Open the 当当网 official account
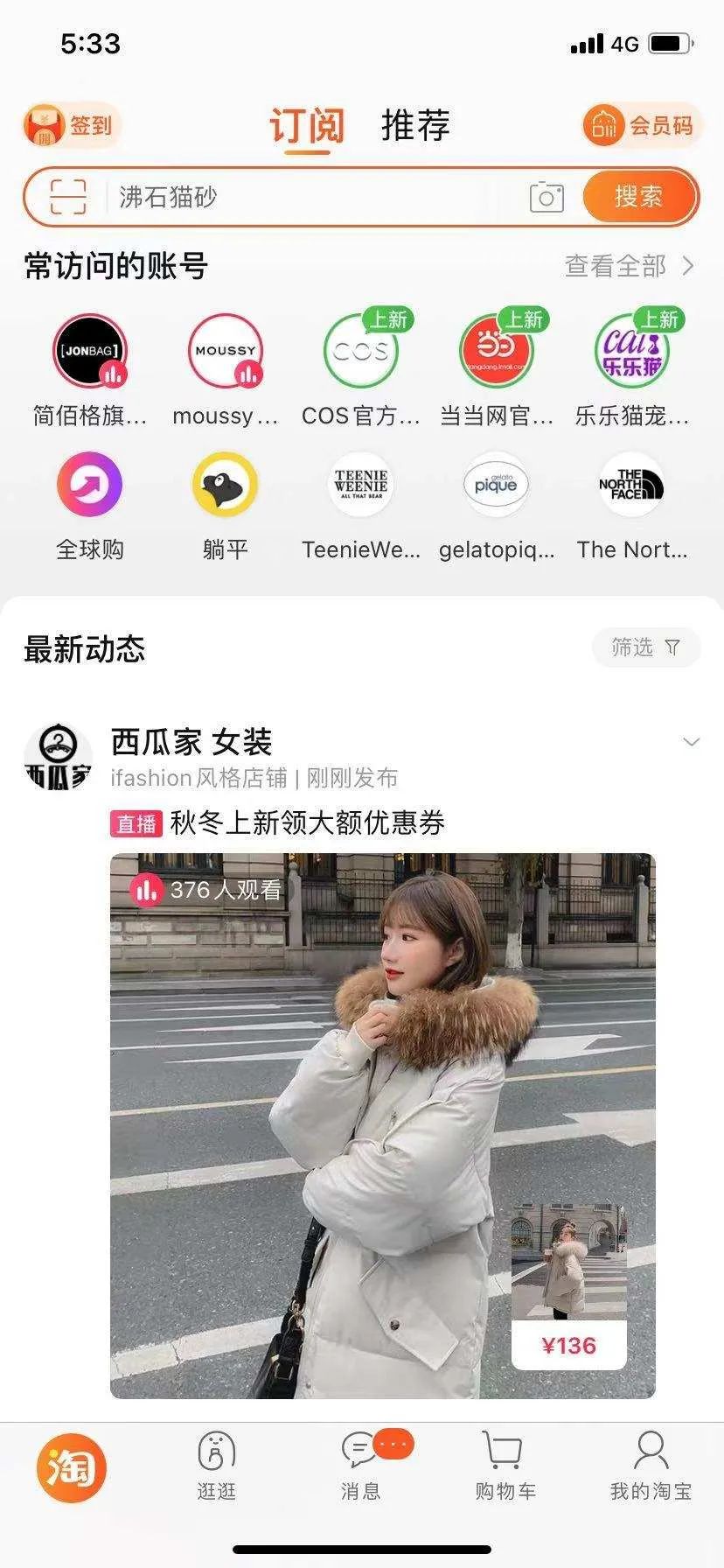Image resolution: width=724 pixels, height=1568 pixels. coord(496,352)
